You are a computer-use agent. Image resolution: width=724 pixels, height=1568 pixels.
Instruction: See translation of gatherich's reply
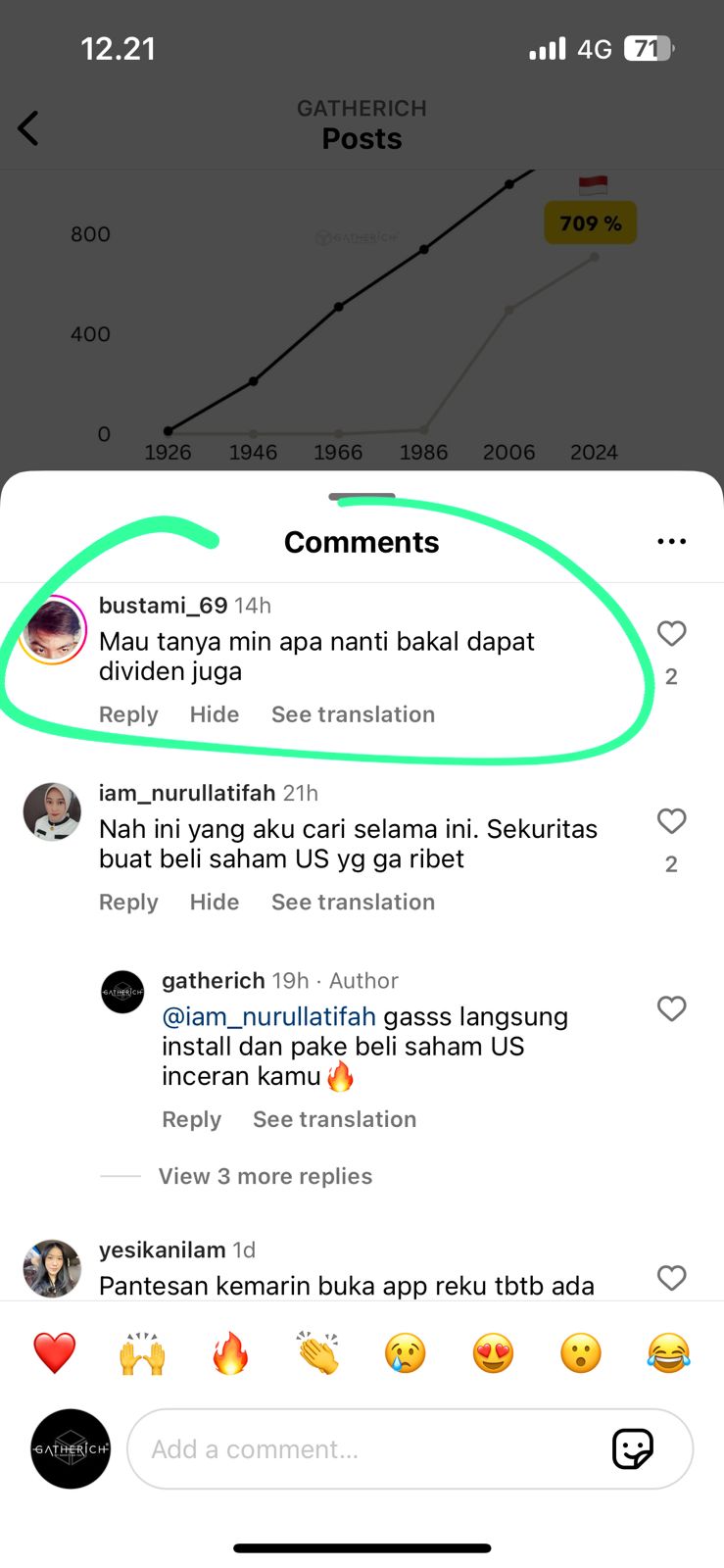click(334, 1119)
